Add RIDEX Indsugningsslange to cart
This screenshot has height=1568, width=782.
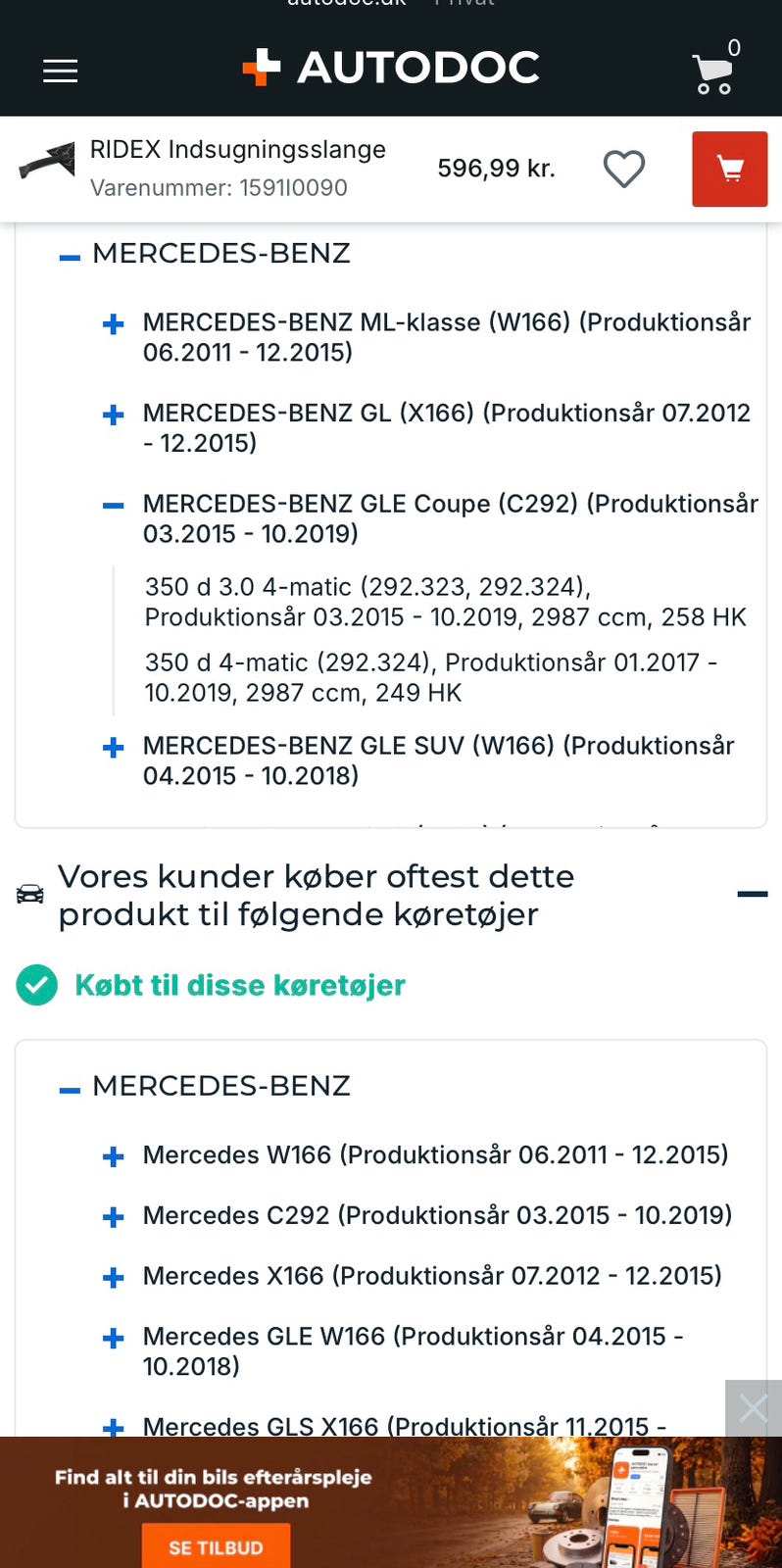(x=729, y=169)
